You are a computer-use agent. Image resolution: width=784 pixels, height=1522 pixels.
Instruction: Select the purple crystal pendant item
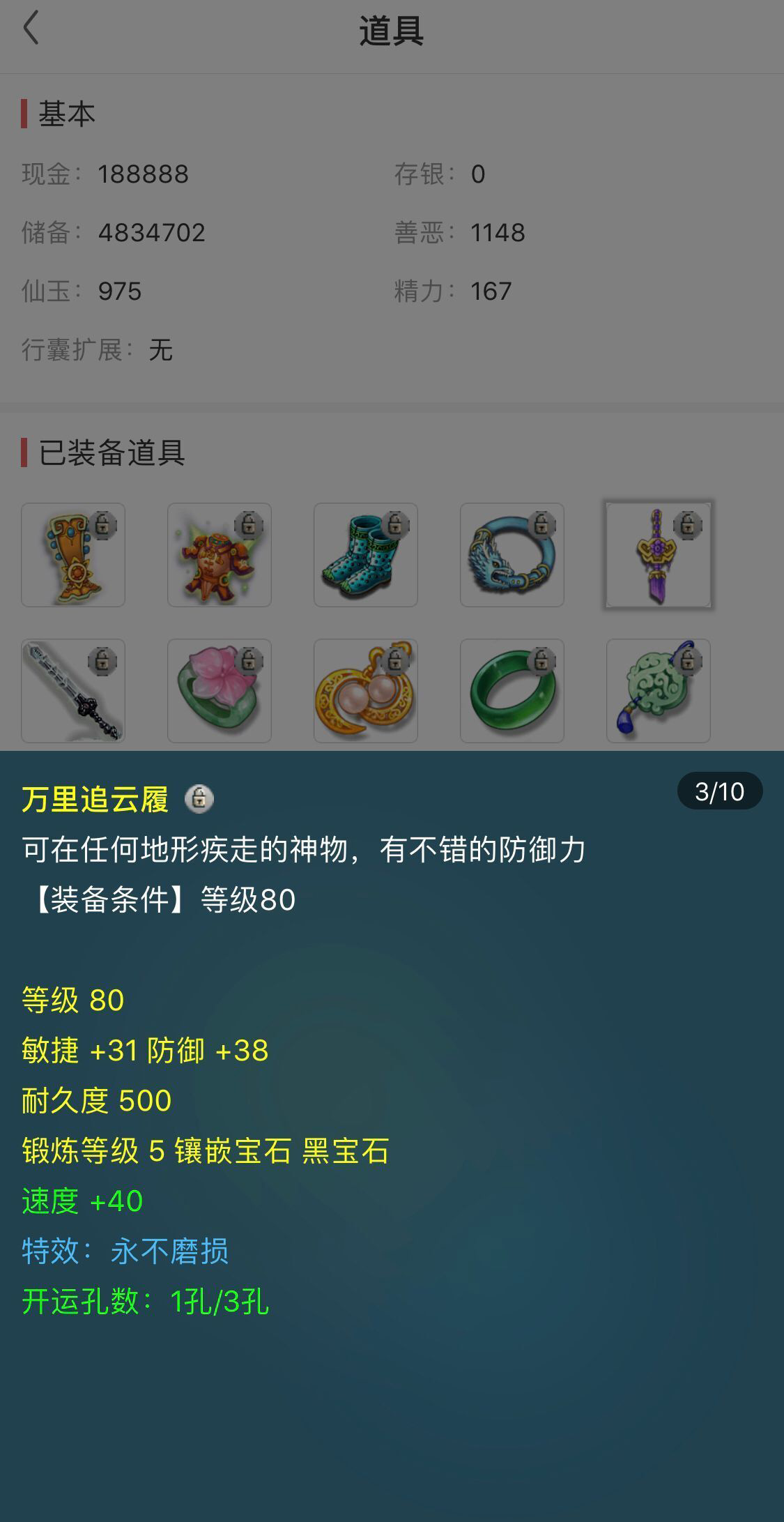tap(659, 555)
